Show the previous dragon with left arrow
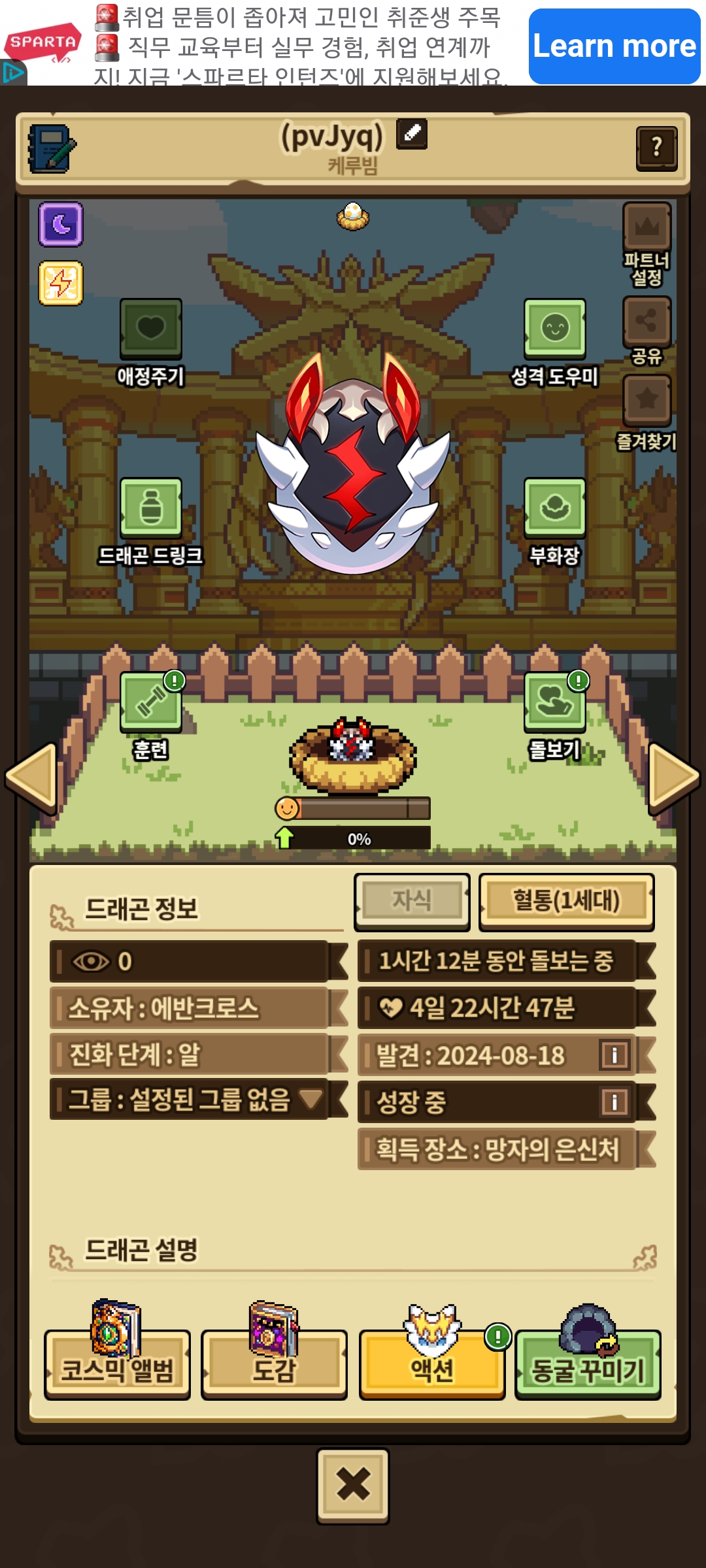Viewport: 706px width, 1568px height. tap(31, 777)
